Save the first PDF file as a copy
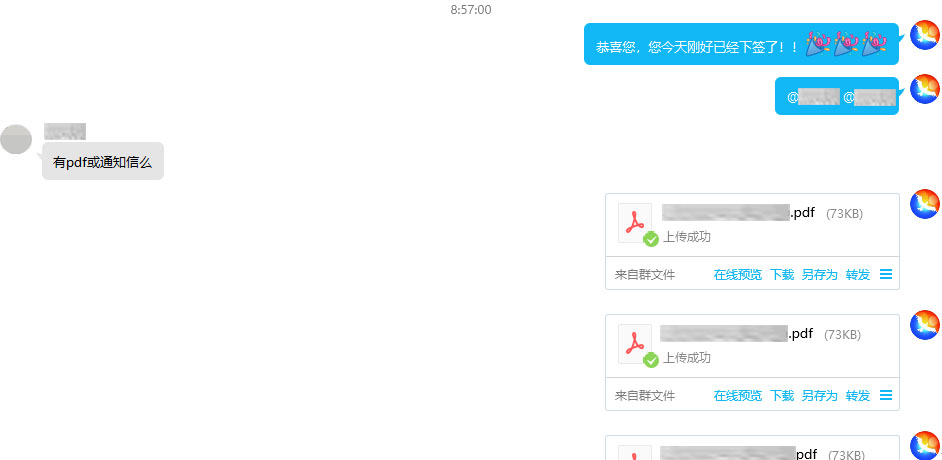Image resolution: width=942 pixels, height=460 pixels. pyautogui.click(x=819, y=275)
